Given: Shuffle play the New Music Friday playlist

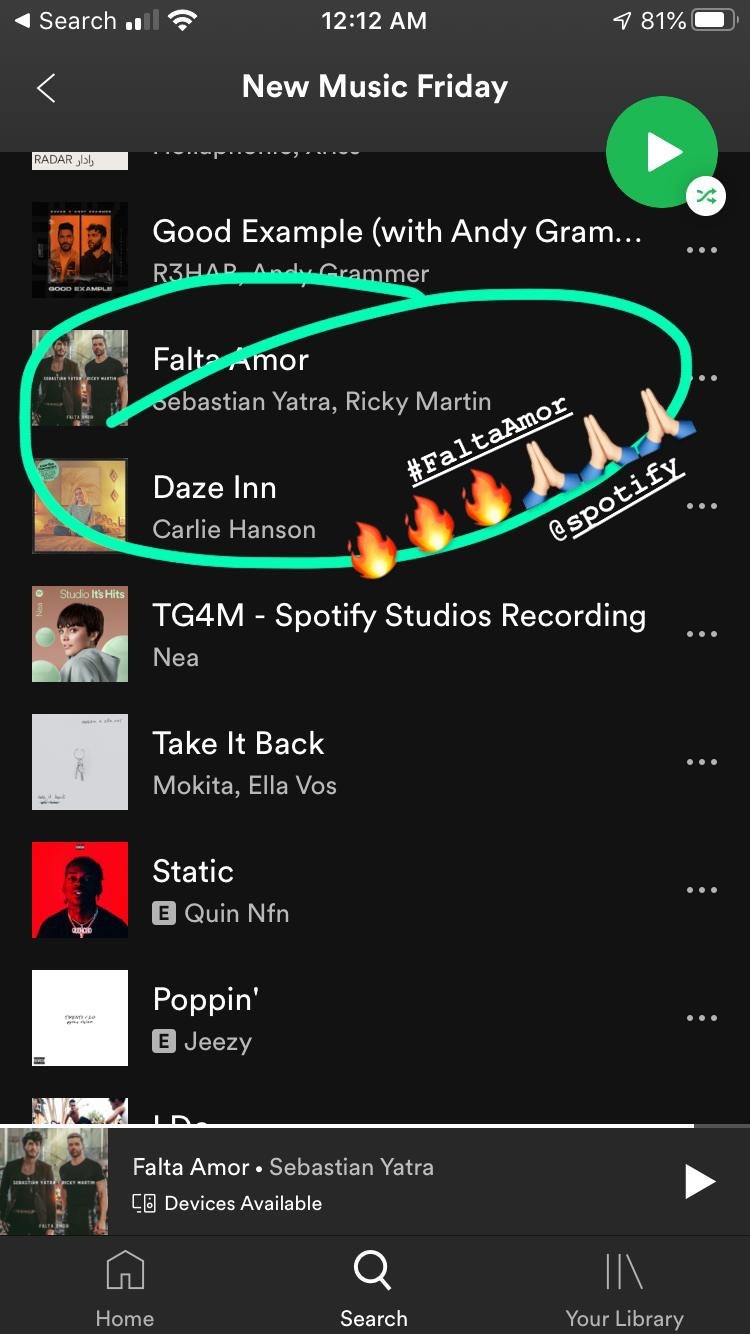Looking at the screenshot, I should tap(662, 152).
